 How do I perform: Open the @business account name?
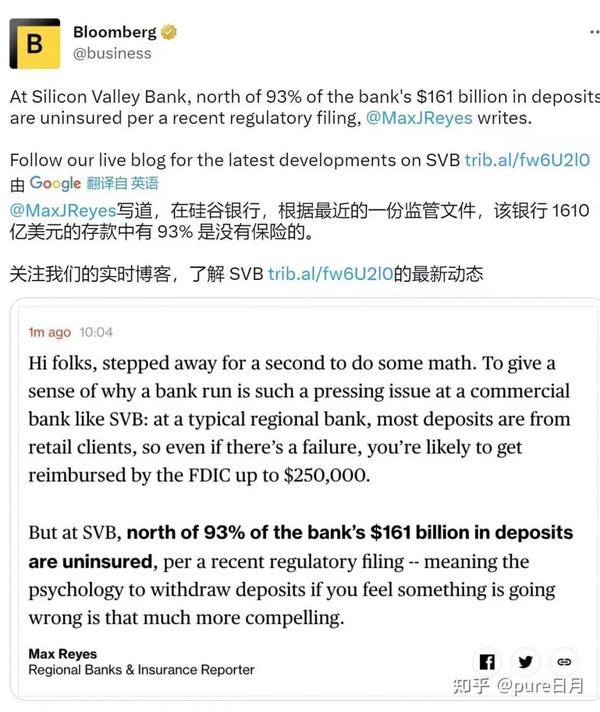pos(112,53)
